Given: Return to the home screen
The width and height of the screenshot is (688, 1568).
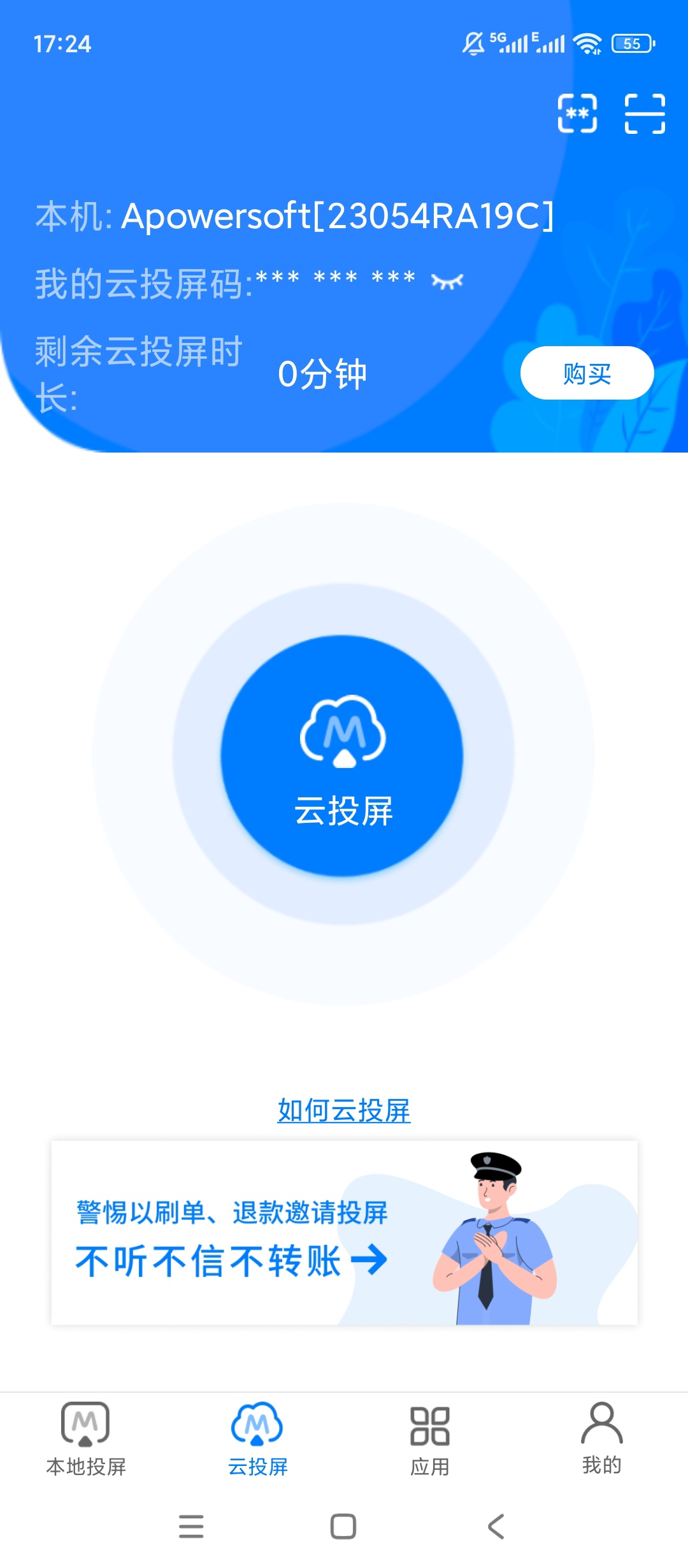Looking at the screenshot, I should pos(343,1527).
